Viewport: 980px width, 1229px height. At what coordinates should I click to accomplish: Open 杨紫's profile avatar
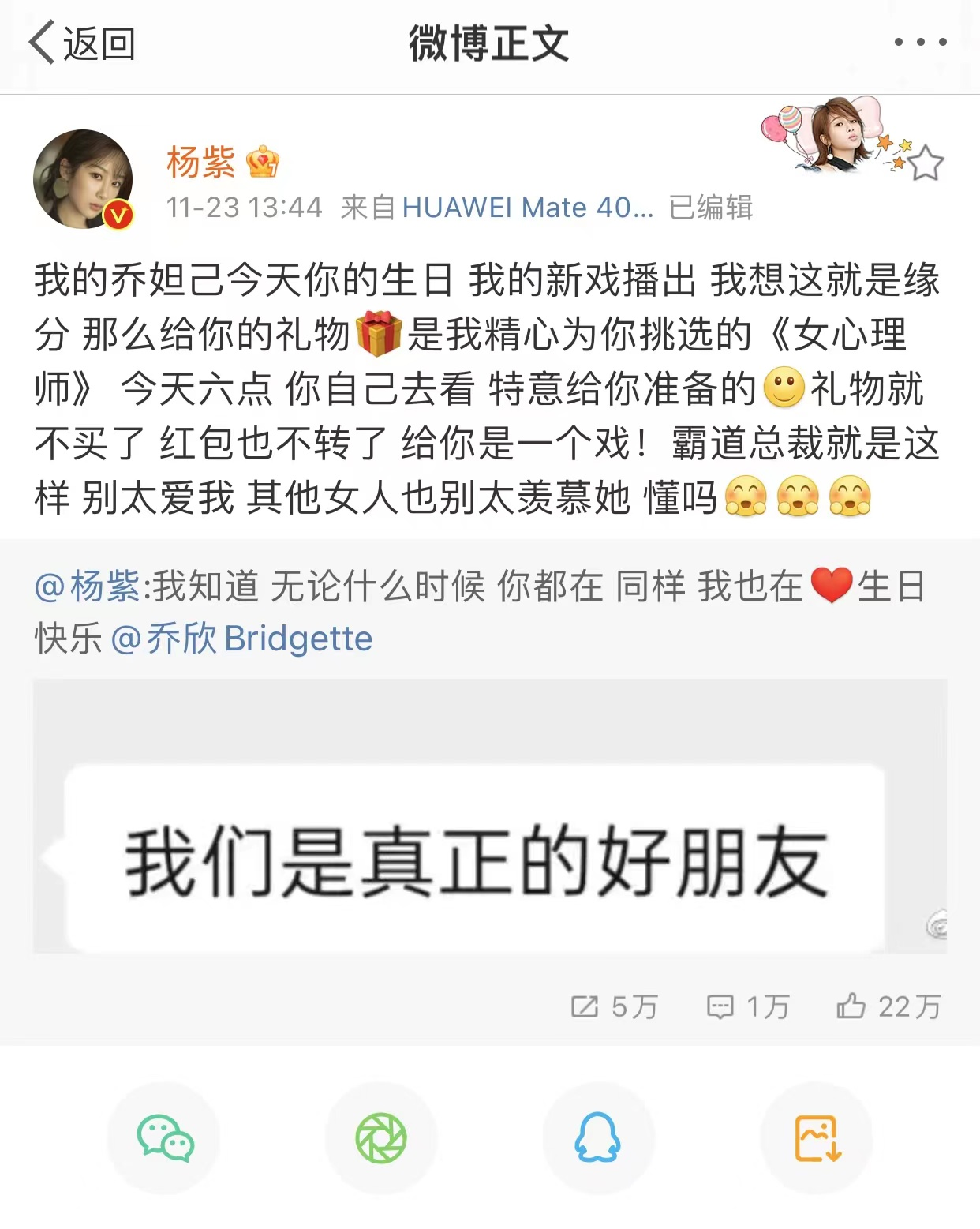coord(83,180)
